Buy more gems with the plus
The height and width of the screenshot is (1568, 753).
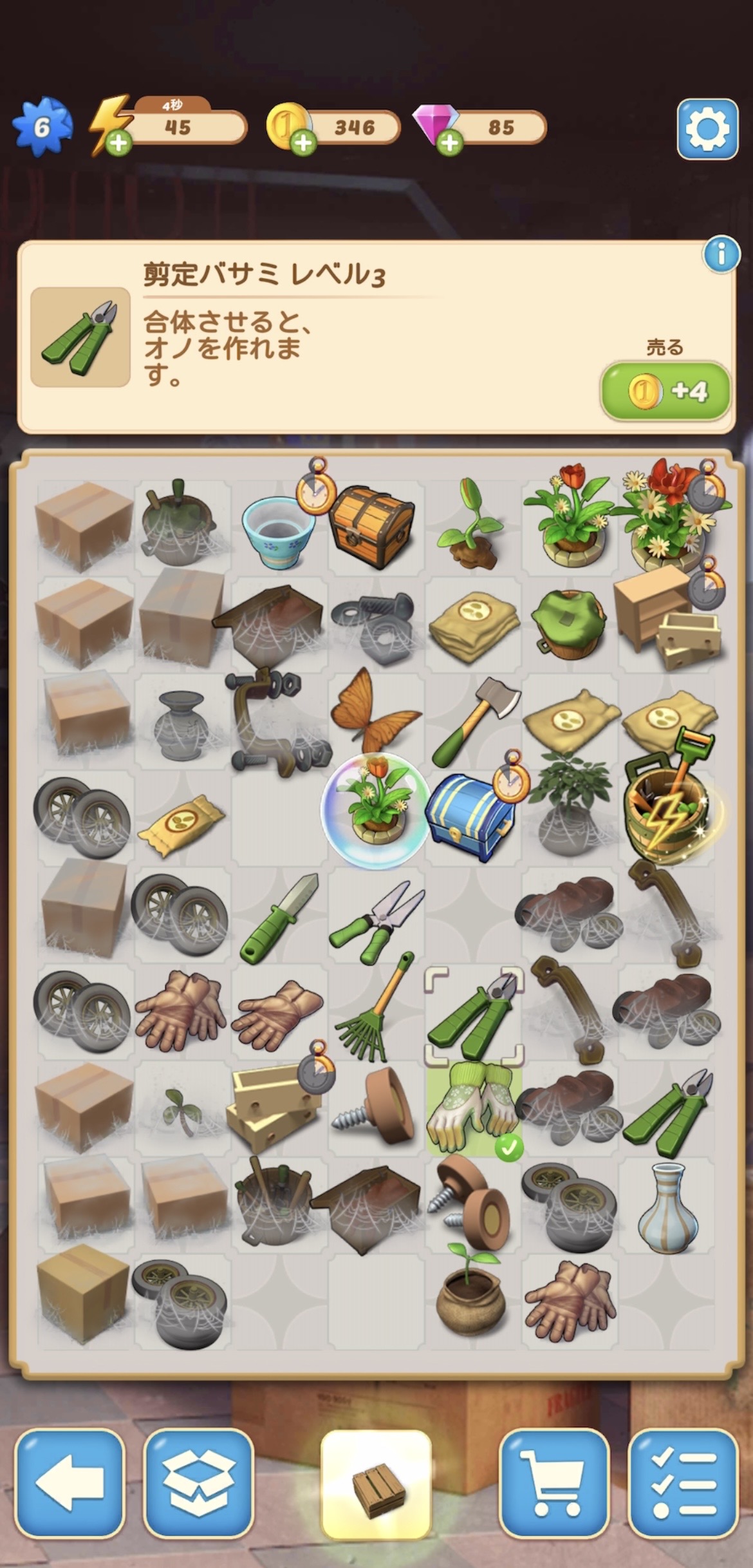[x=450, y=142]
